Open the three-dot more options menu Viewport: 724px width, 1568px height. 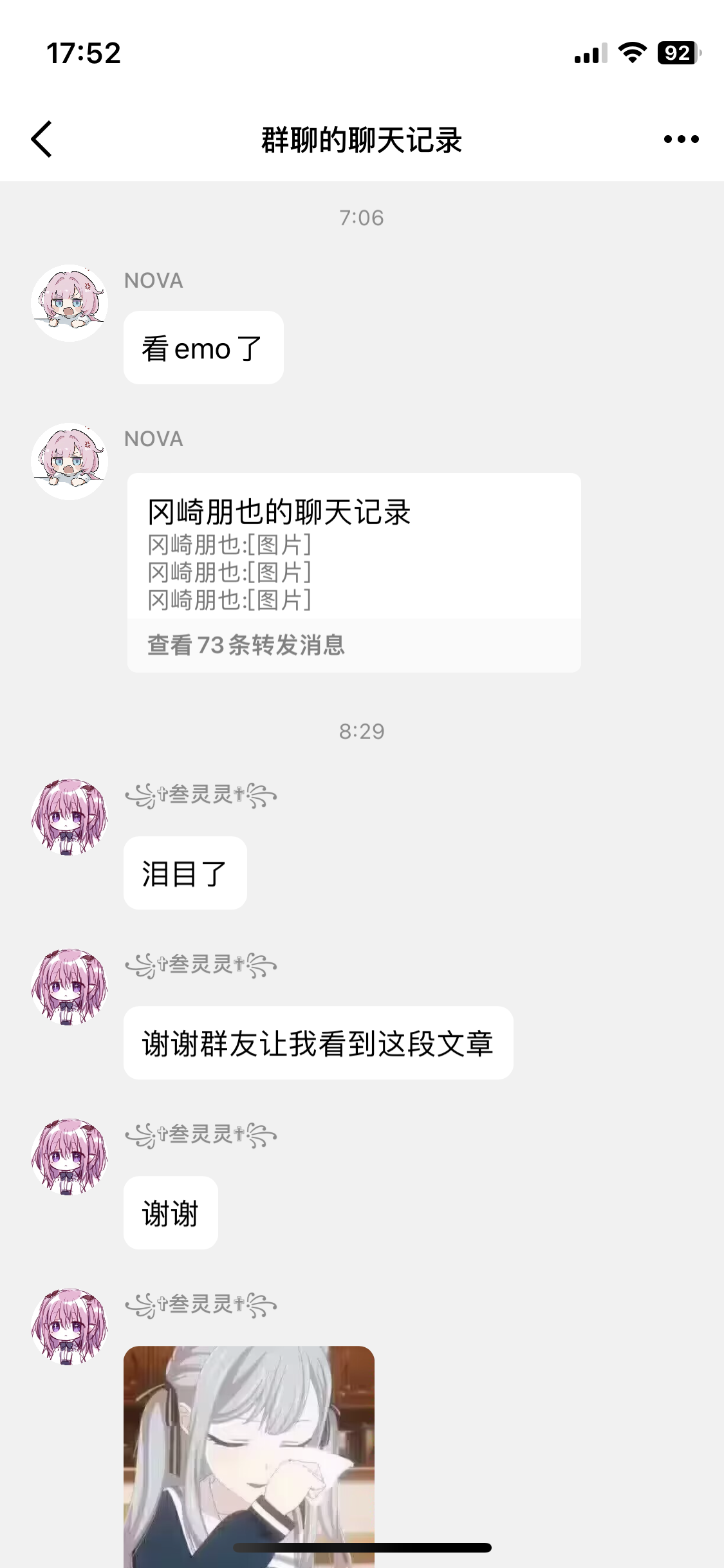click(682, 139)
